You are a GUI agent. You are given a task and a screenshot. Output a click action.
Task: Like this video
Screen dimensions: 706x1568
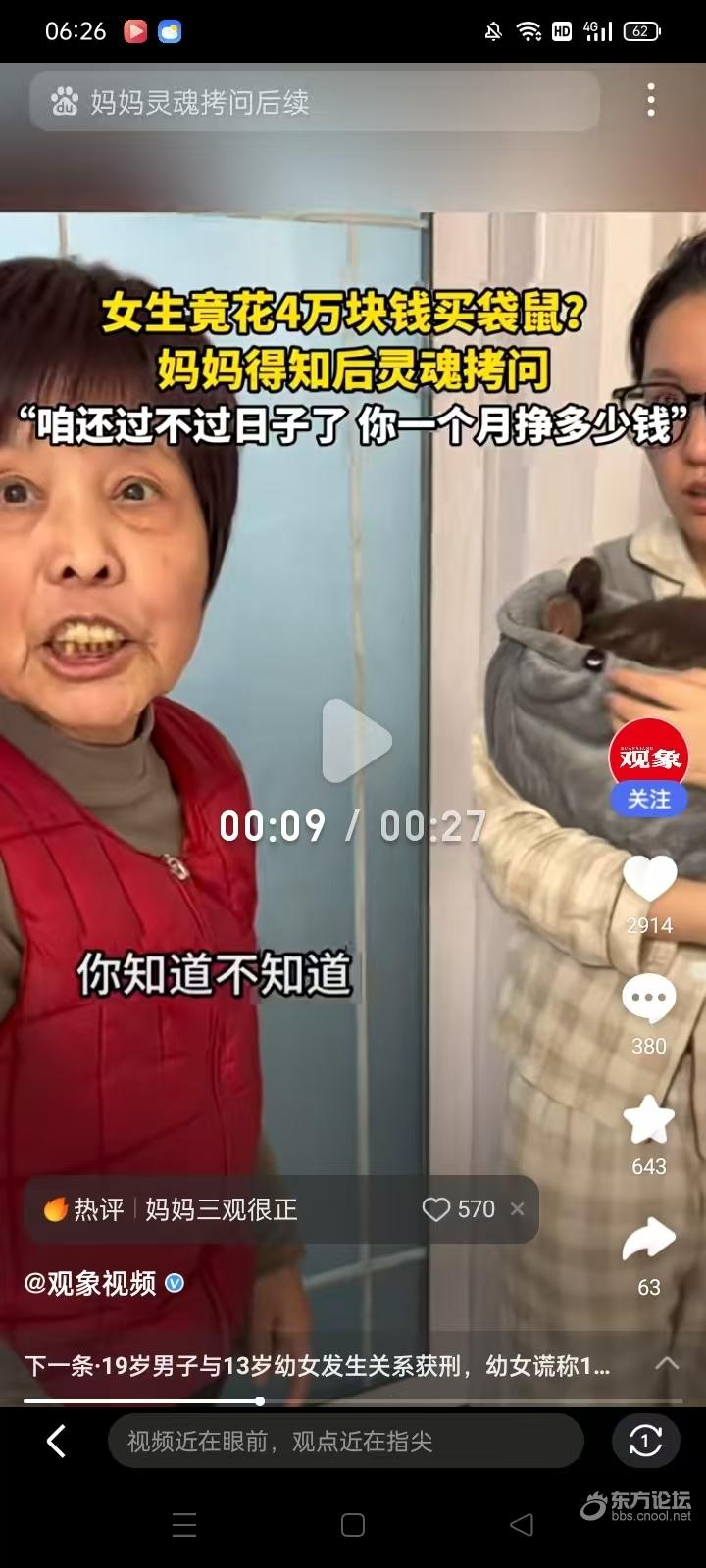[x=649, y=878]
